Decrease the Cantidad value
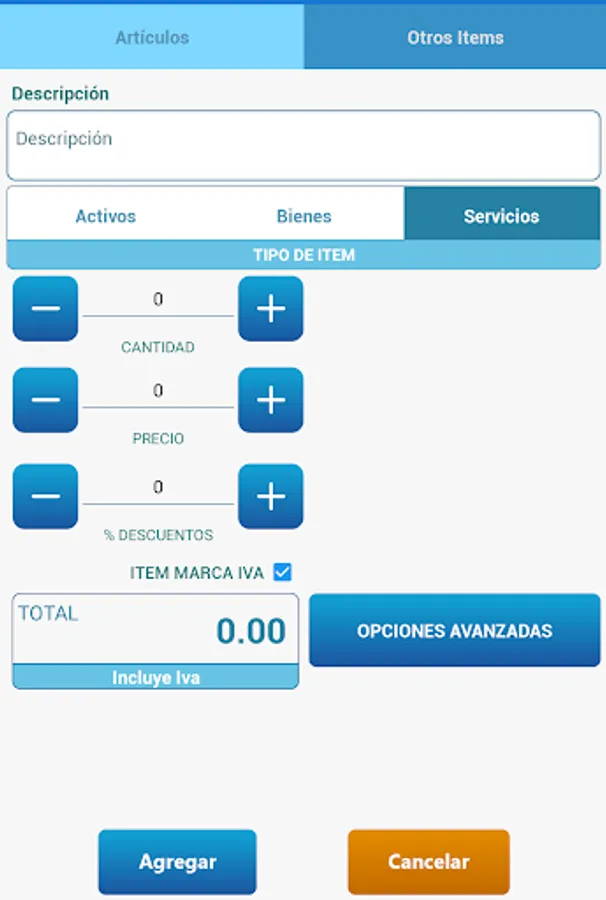The height and width of the screenshot is (900, 606). tap(45, 309)
